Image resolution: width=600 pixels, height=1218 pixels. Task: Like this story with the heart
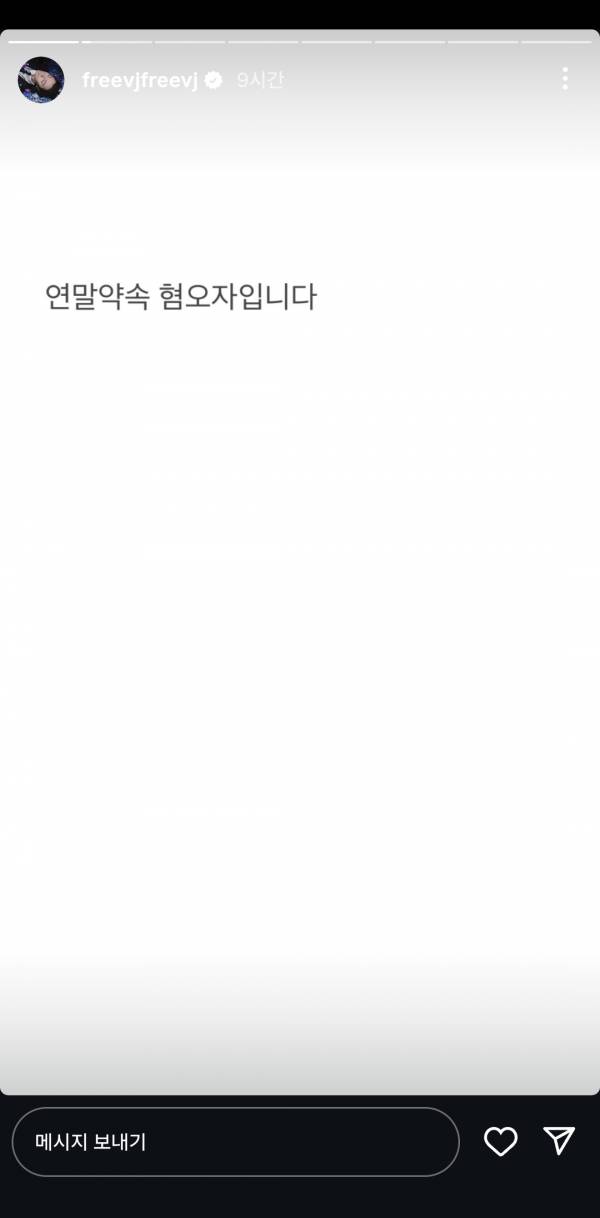pyautogui.click(x=500, y=1141)
